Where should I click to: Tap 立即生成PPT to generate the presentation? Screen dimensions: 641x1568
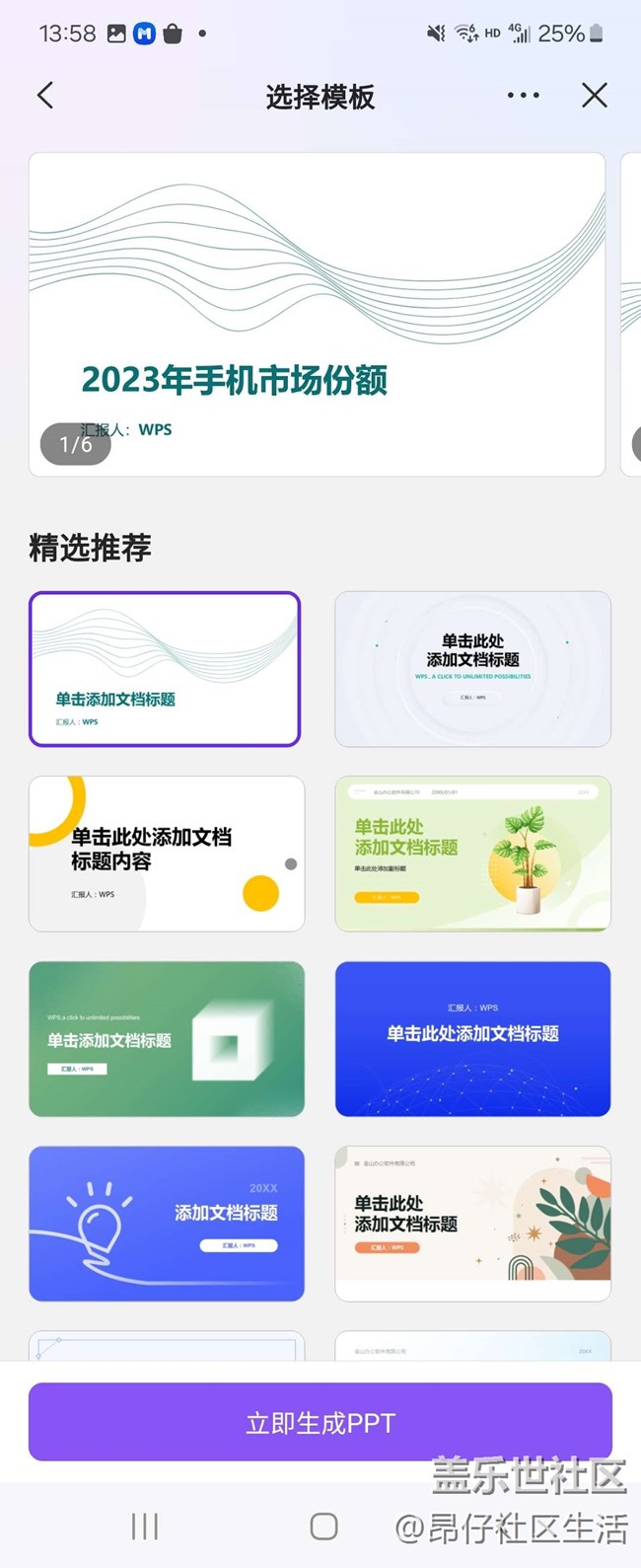(x=320, y=1422)
